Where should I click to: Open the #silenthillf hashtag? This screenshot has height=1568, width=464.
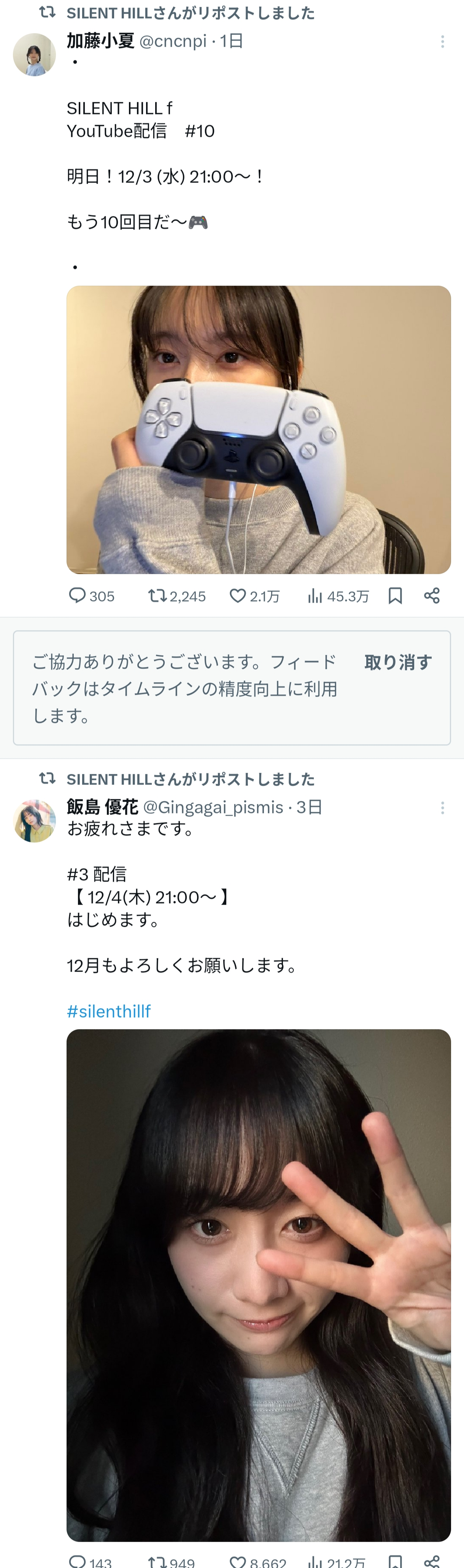coord(109,1011)
